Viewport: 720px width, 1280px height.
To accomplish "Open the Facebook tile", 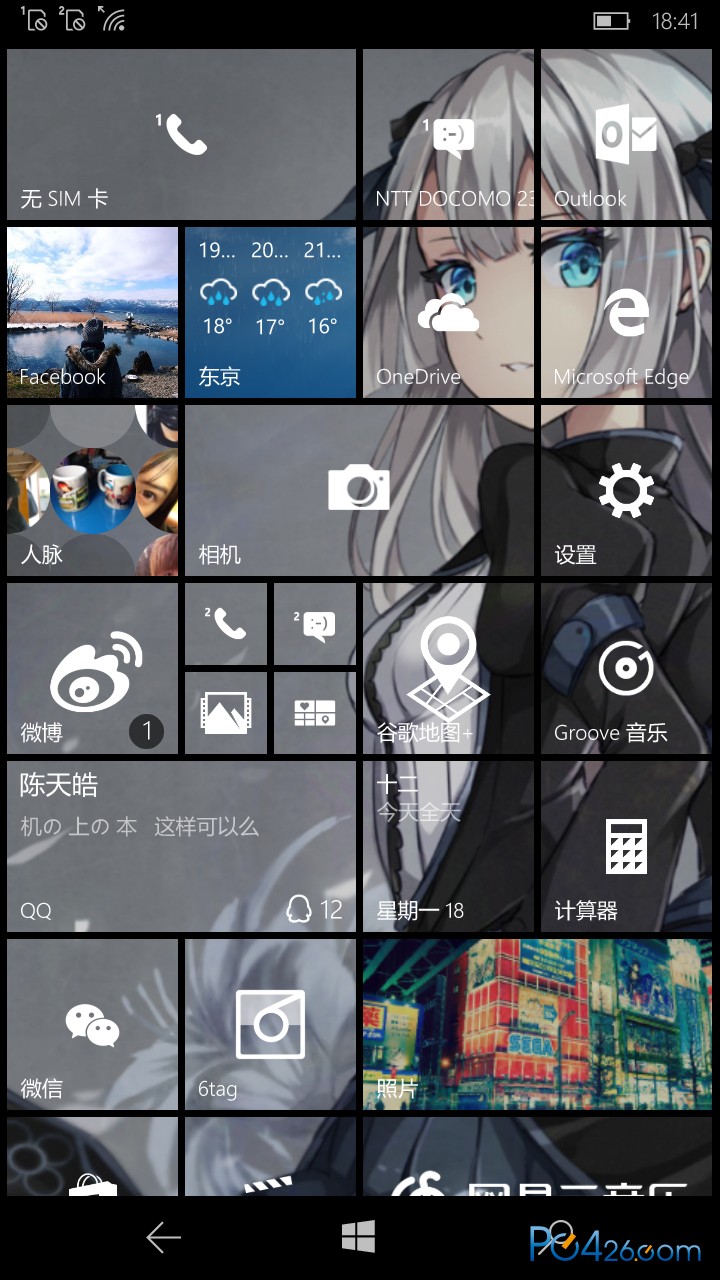I will 92,312.
